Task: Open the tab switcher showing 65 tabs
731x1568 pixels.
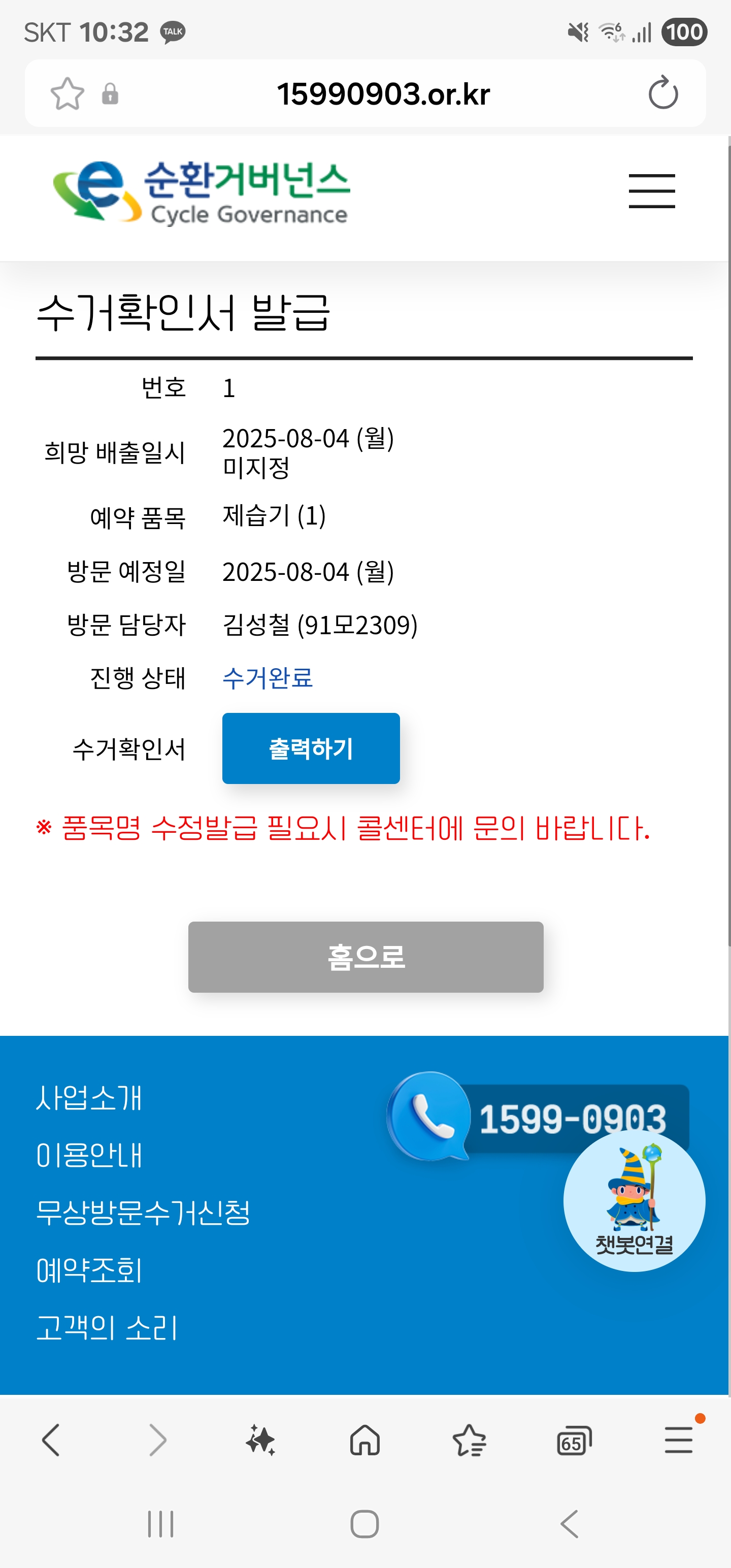Action: tap(574, 1440)
